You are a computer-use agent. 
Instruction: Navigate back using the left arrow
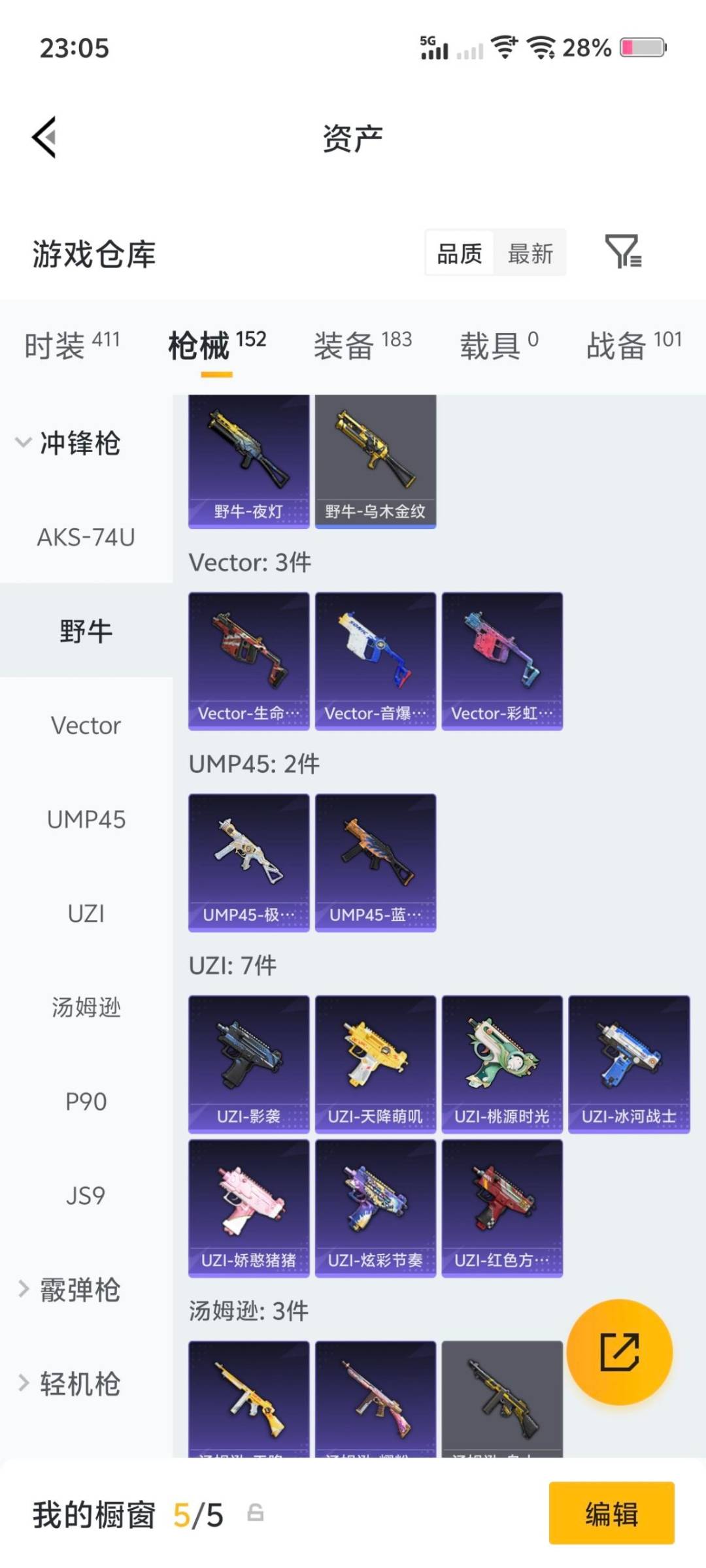click(x=43, y=138)
